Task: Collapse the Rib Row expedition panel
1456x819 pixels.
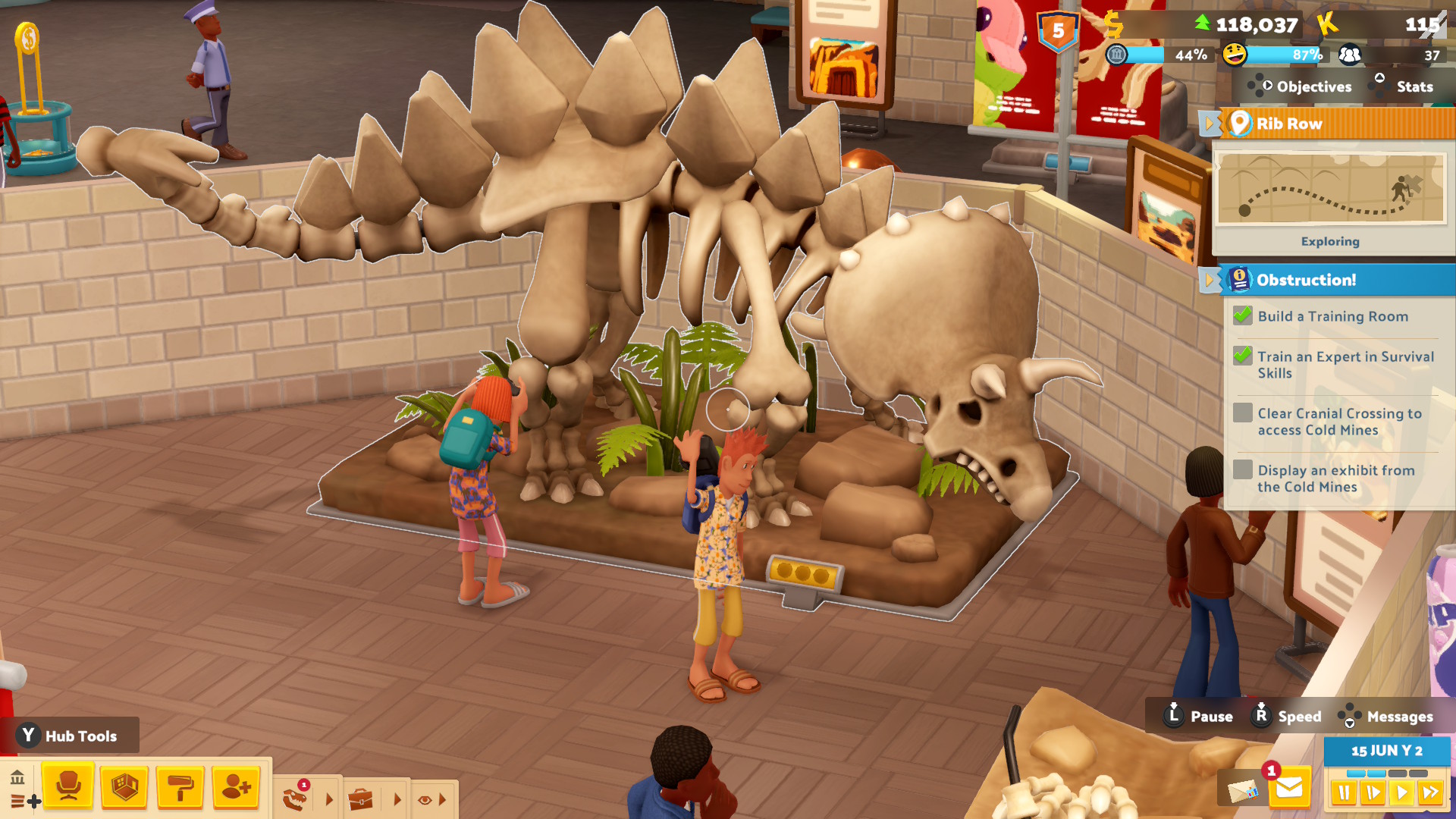Action: [1210, 124]
